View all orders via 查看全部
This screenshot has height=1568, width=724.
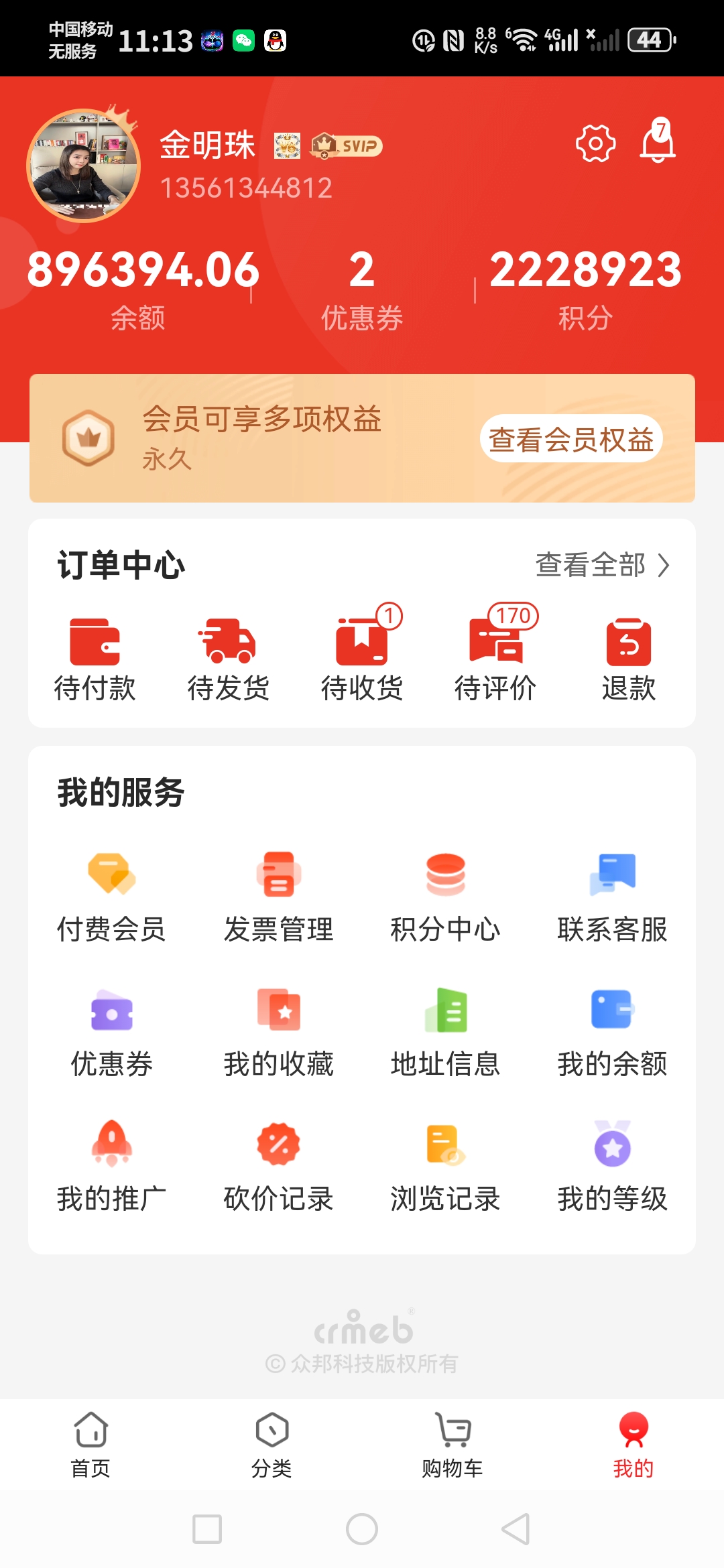click(x=602, y=565)
